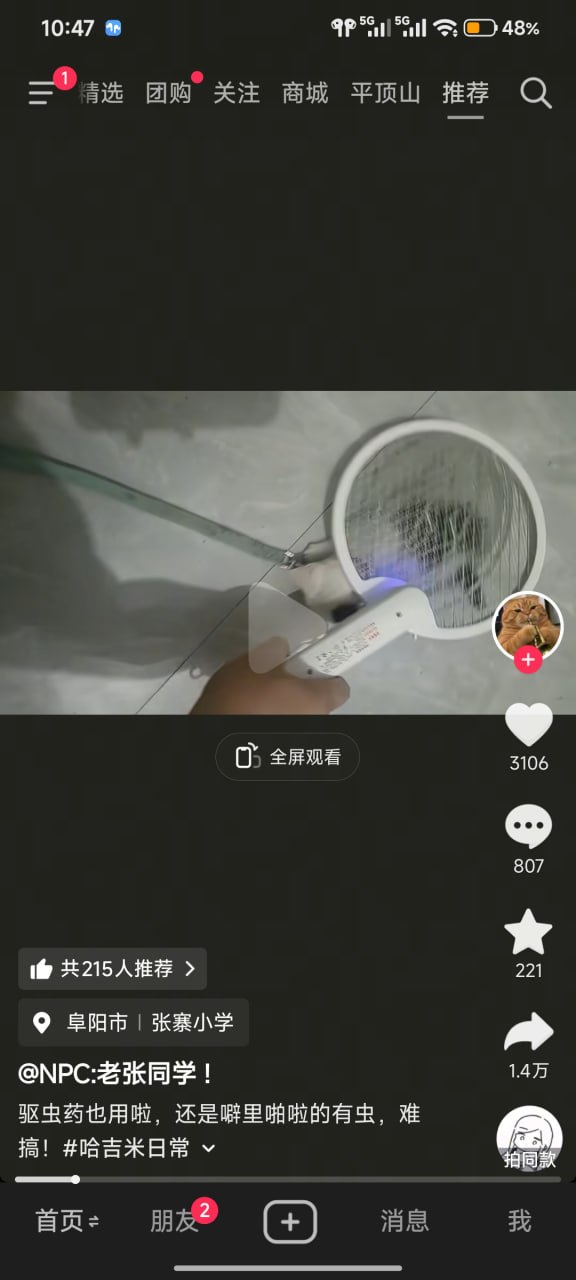This screenshot has width=576, height=1280.
Task: Go to the 消息 messages tab
Action: coord(404,1221)
